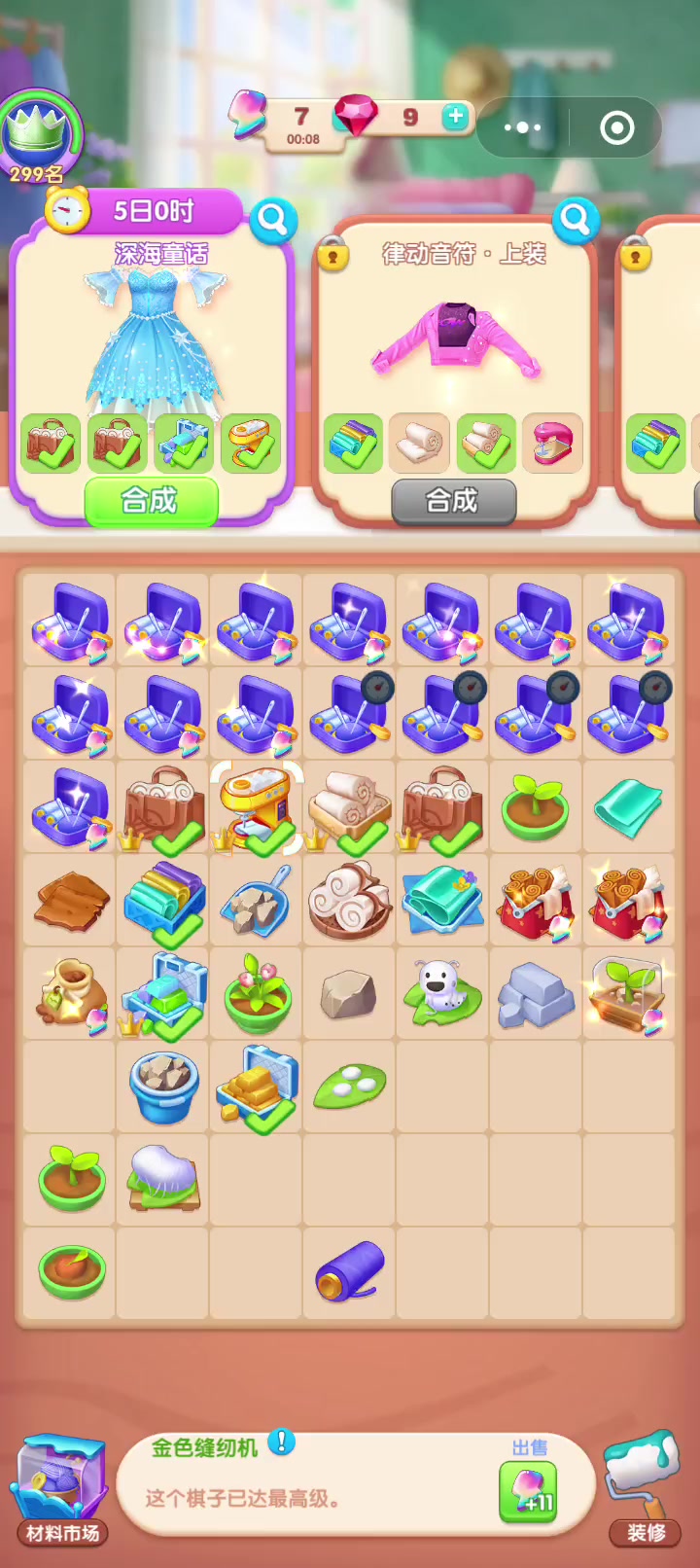
Task: Tap the info icon beside 金色缝纫机
Action: pyautogui.click(x=281, y=1443)
